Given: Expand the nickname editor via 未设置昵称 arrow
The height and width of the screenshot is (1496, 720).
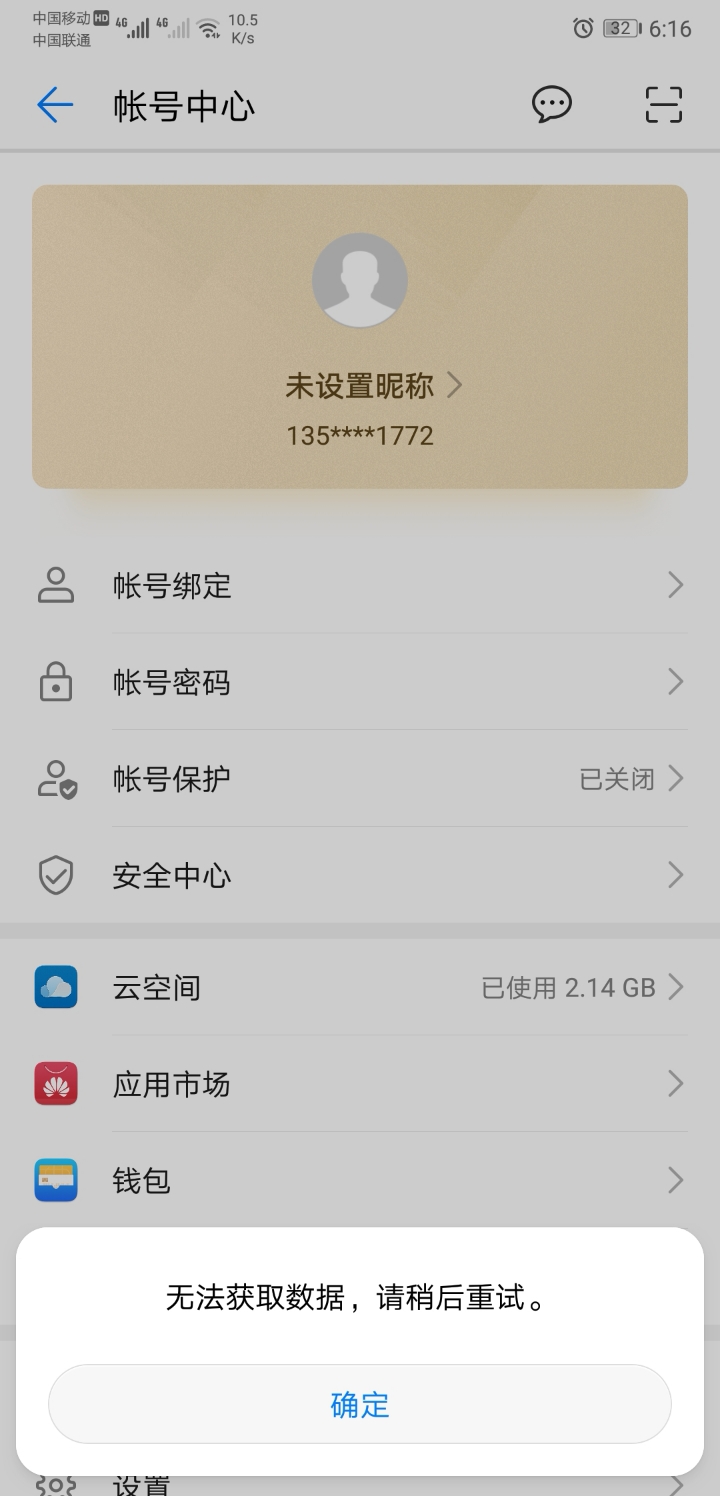Looking at the screenshot, I should coord(455,385).
